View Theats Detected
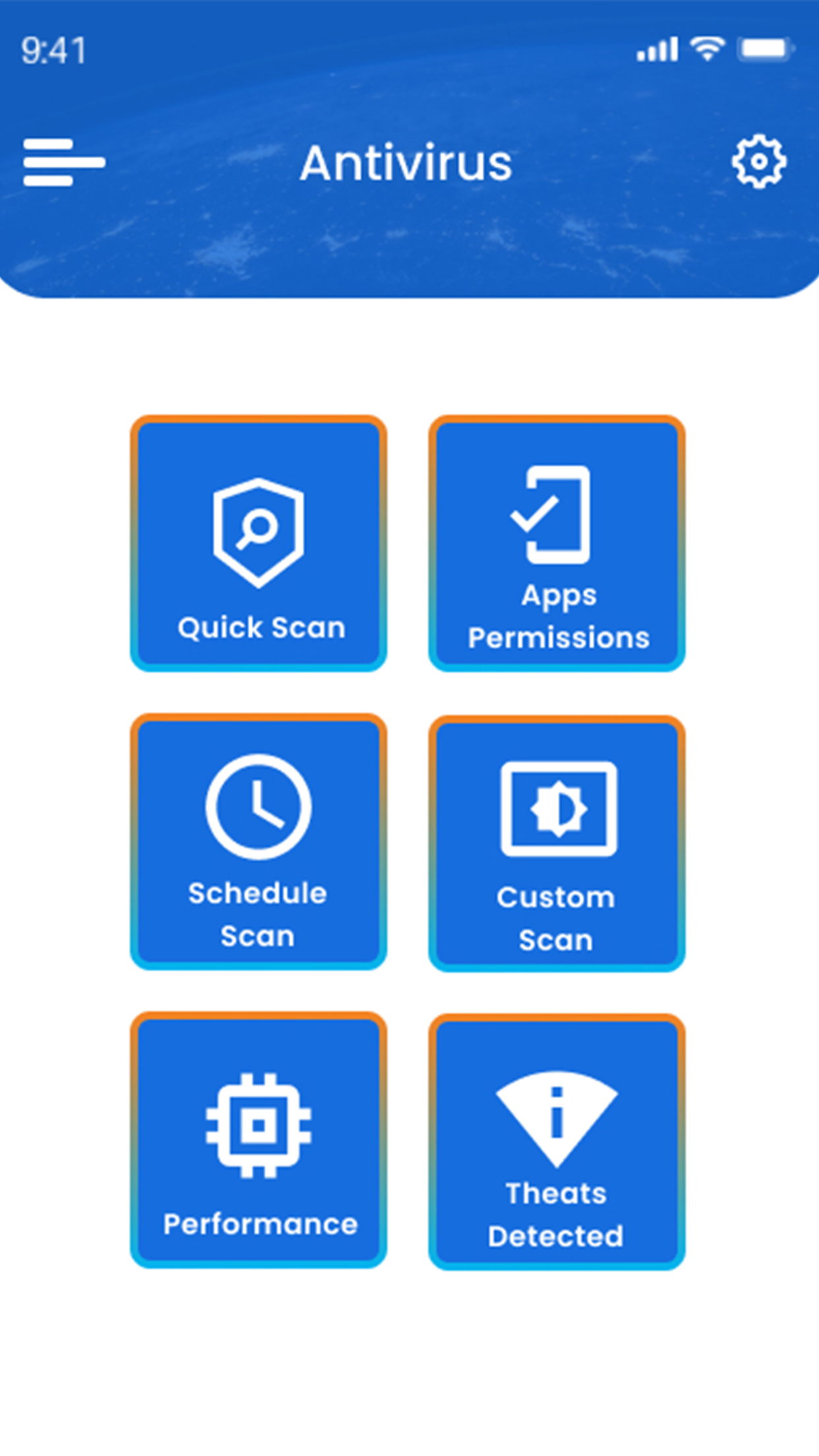 click(x=557, y=1141)
